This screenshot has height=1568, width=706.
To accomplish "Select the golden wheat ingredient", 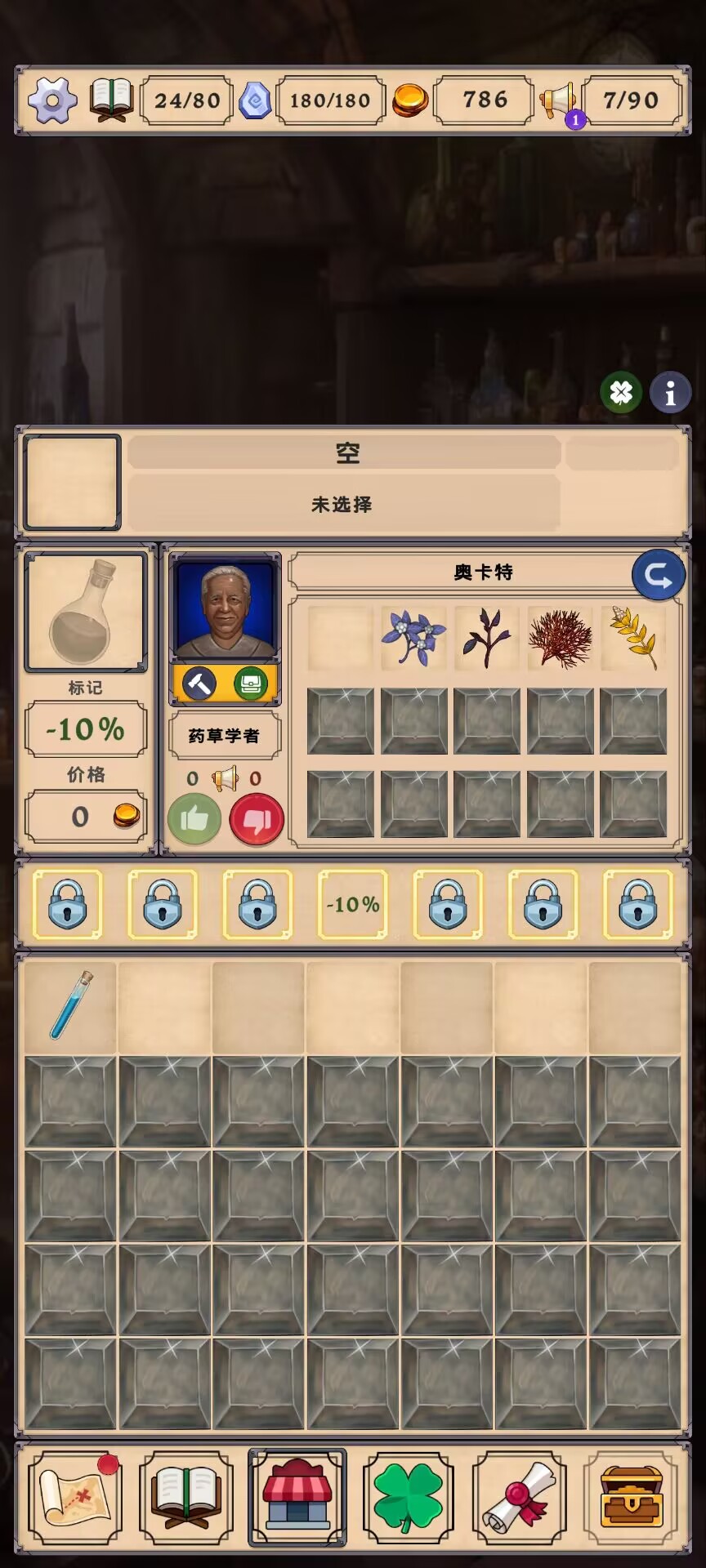I will coord(633,638).
